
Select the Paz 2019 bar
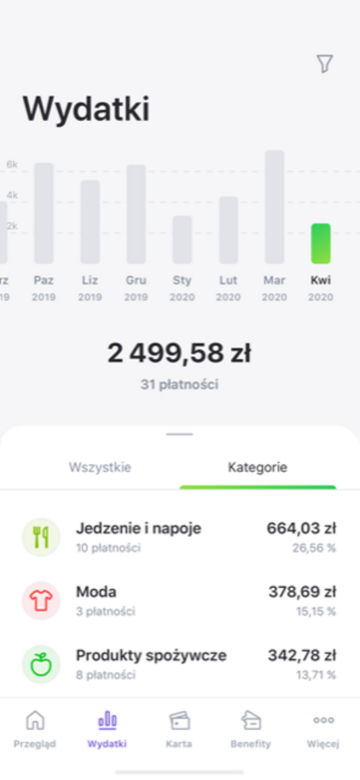coord(44,213)
